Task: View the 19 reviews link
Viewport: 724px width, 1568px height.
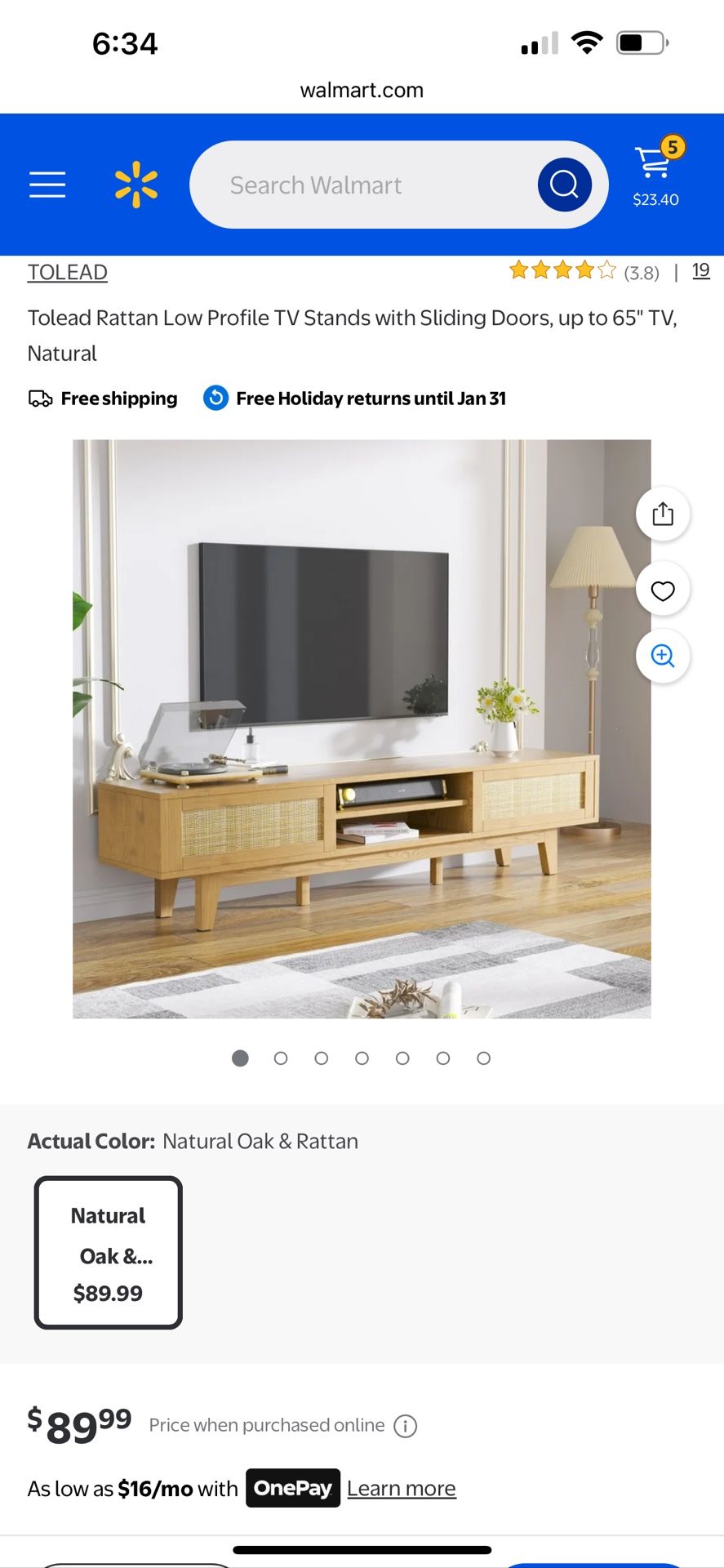Action: (701, 271)
